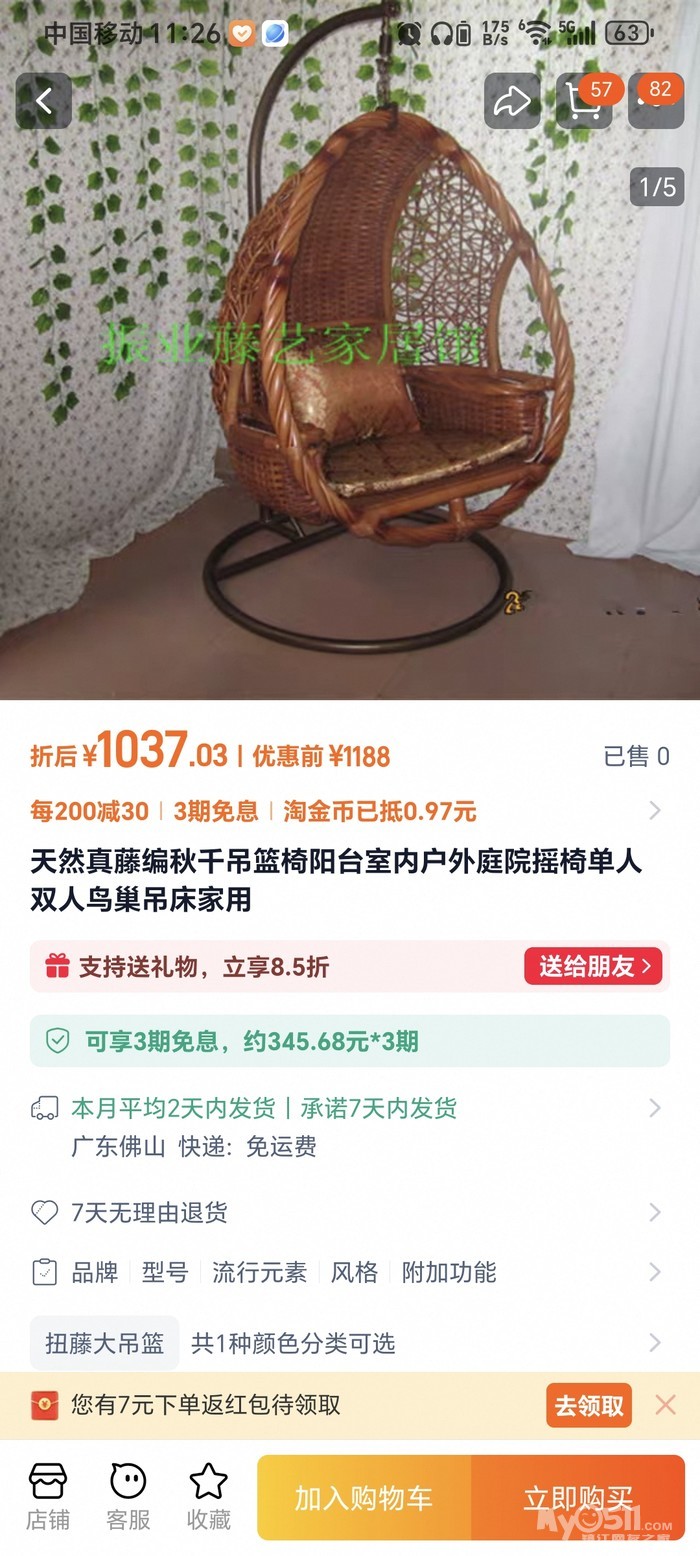Screen dimensions: 700x1556
Task: Expand the 每200减30 discount details row
Action: coord(350,811)
